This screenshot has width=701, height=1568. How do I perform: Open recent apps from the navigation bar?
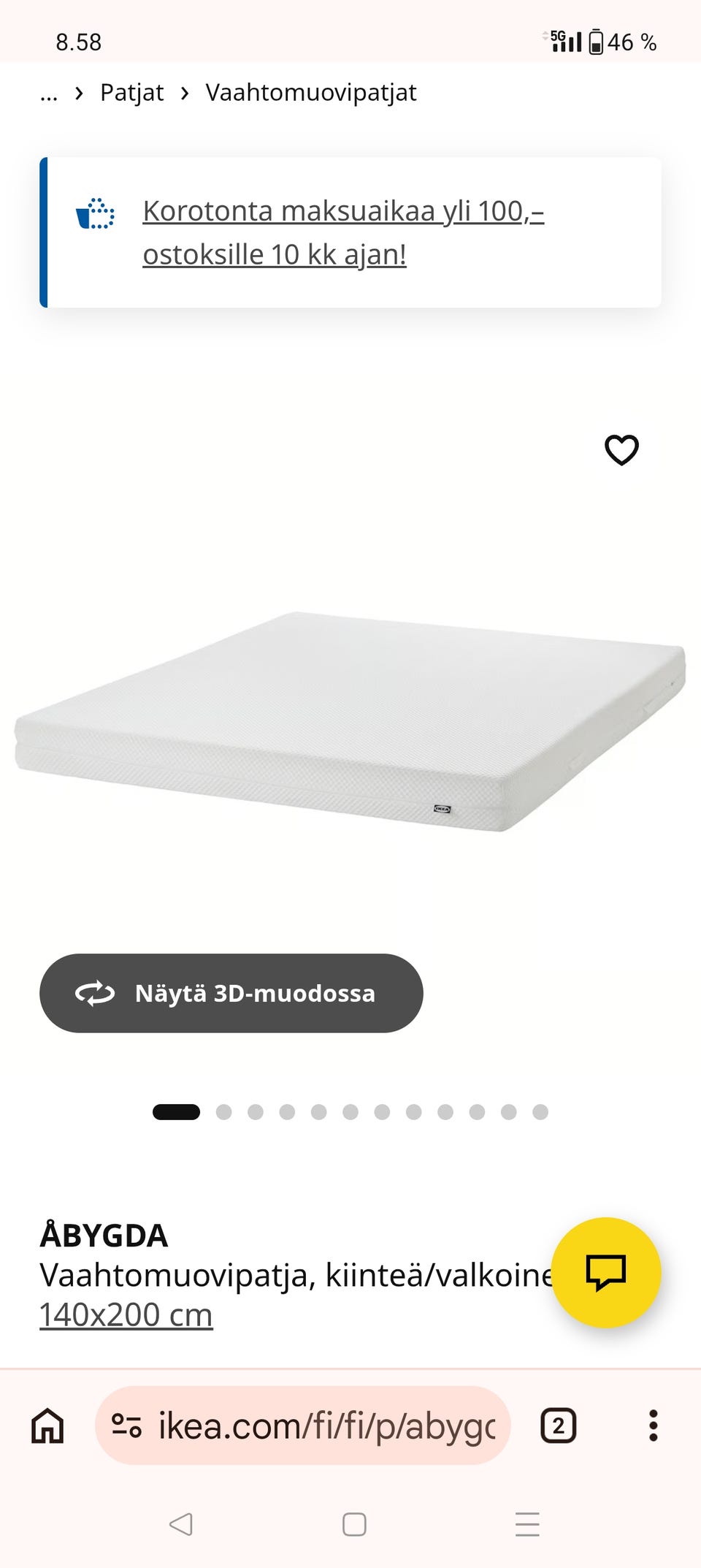pos(527,1524)
